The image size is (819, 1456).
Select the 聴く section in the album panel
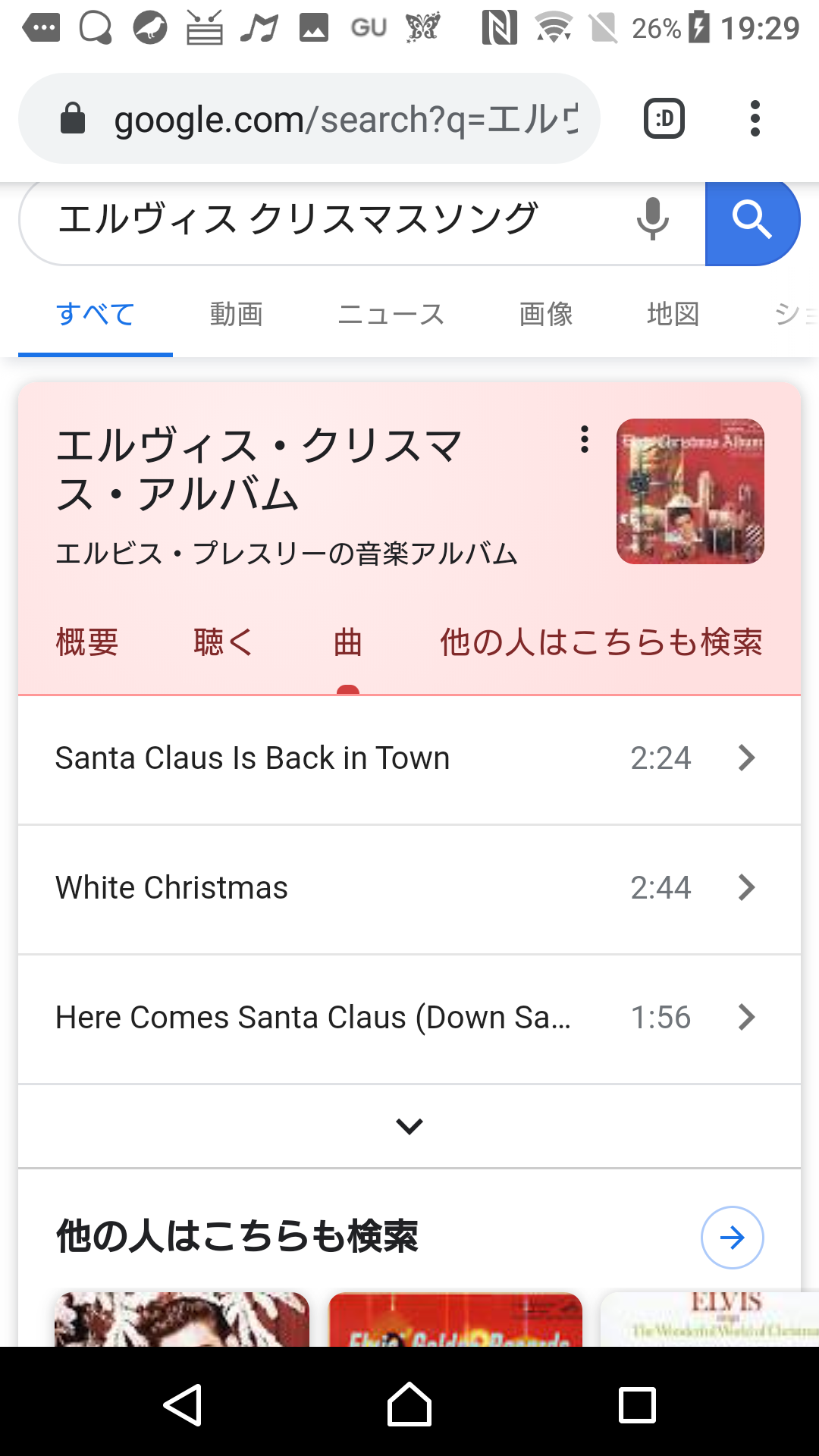point(223,643)
